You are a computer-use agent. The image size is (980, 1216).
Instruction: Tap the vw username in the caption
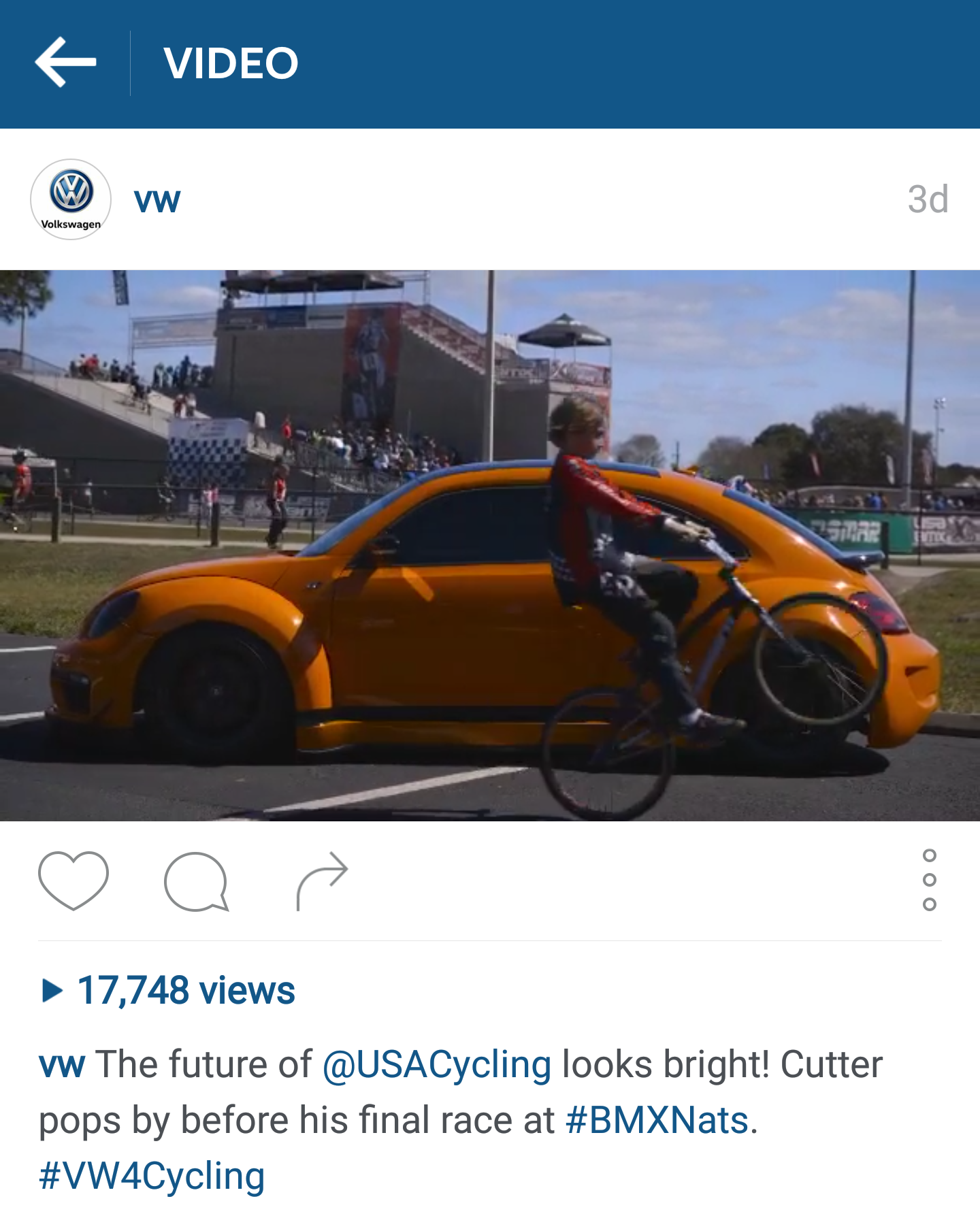pyautogui.click(x=61, y=1065)
